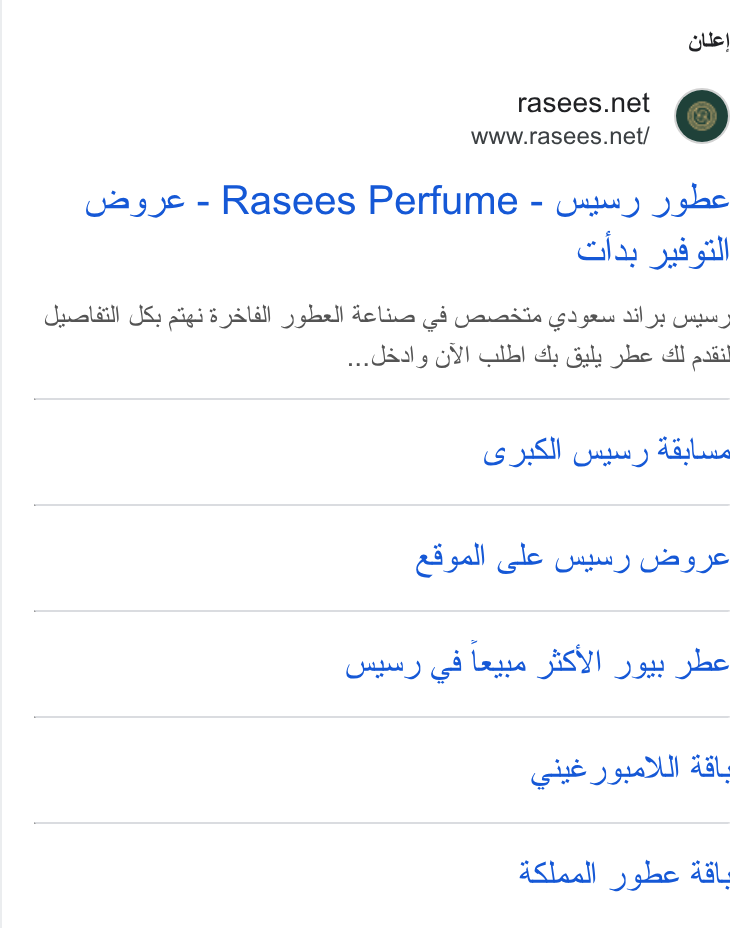Open the عروض رسيس على الموقع sitelink
This screenshot has height=928, width=730.
click(x=572, y=558)
